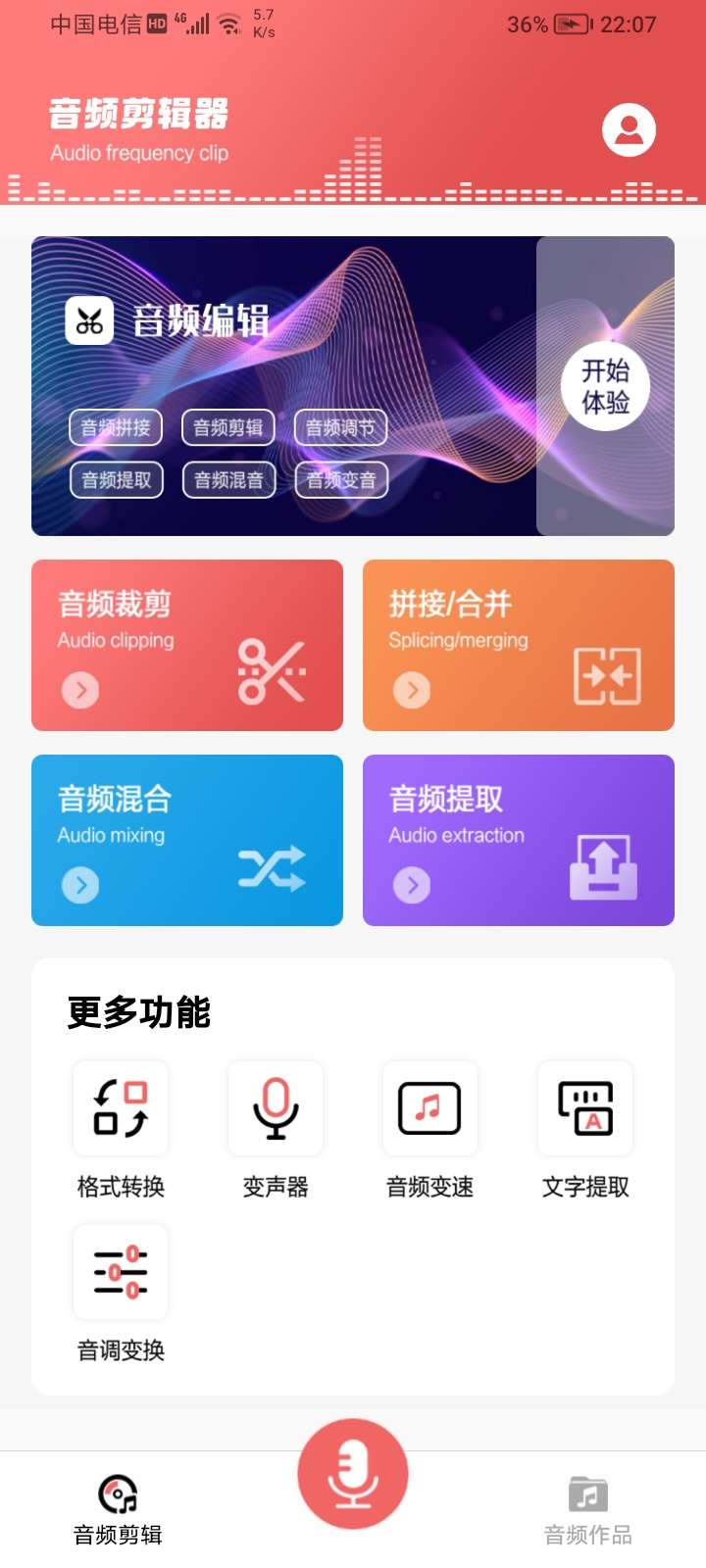Select 格式转换 under 更多功能
The width and height of the screenshot is (706, 1568).
121,1129
